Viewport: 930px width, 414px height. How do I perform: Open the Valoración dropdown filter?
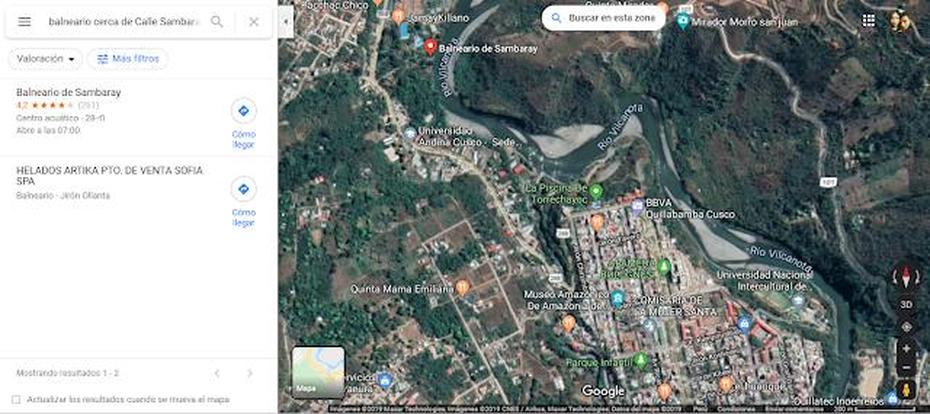(x=45, y=59)
